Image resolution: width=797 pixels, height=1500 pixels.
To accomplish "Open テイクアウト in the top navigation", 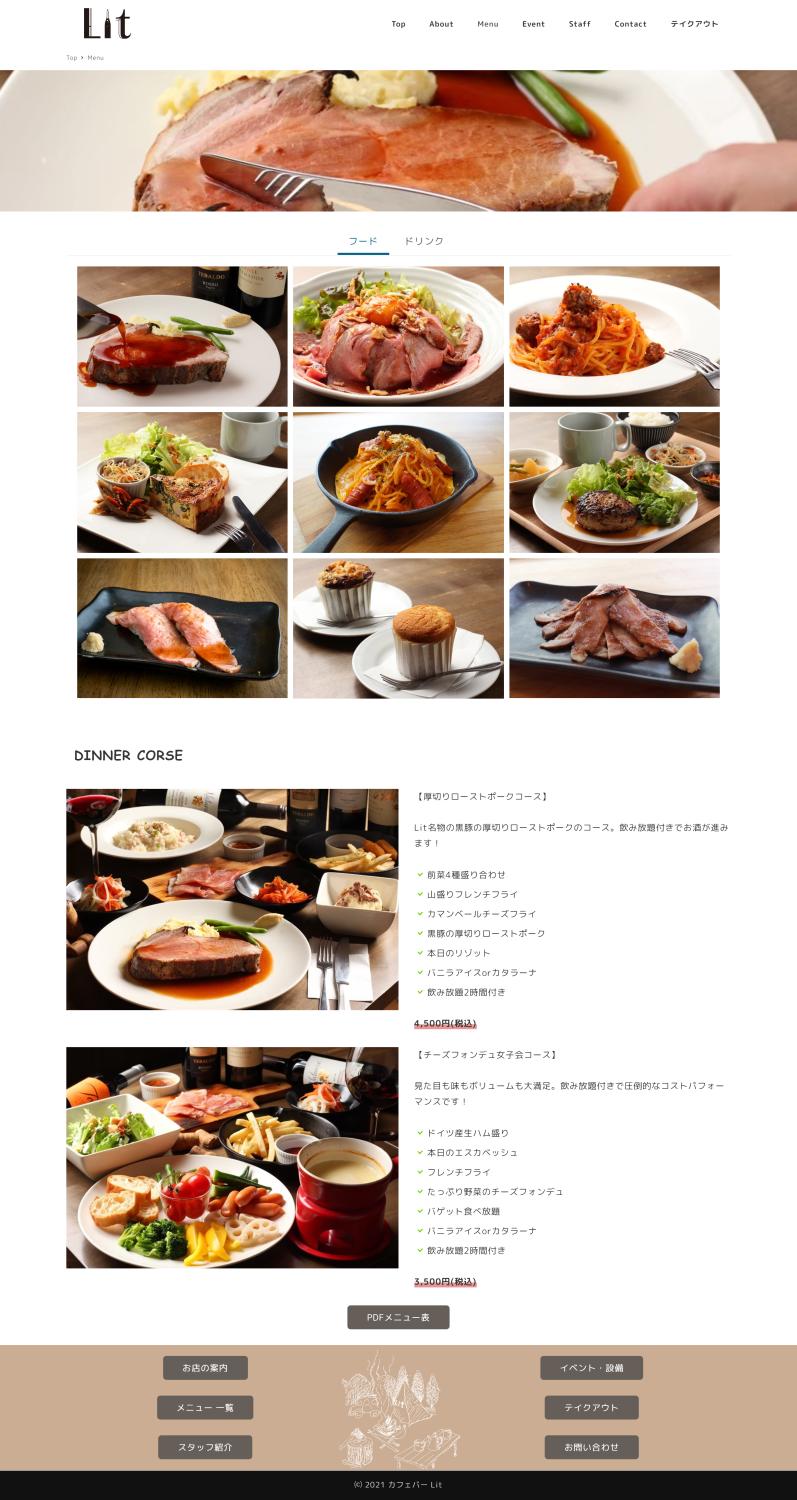I will click(694, 24).
